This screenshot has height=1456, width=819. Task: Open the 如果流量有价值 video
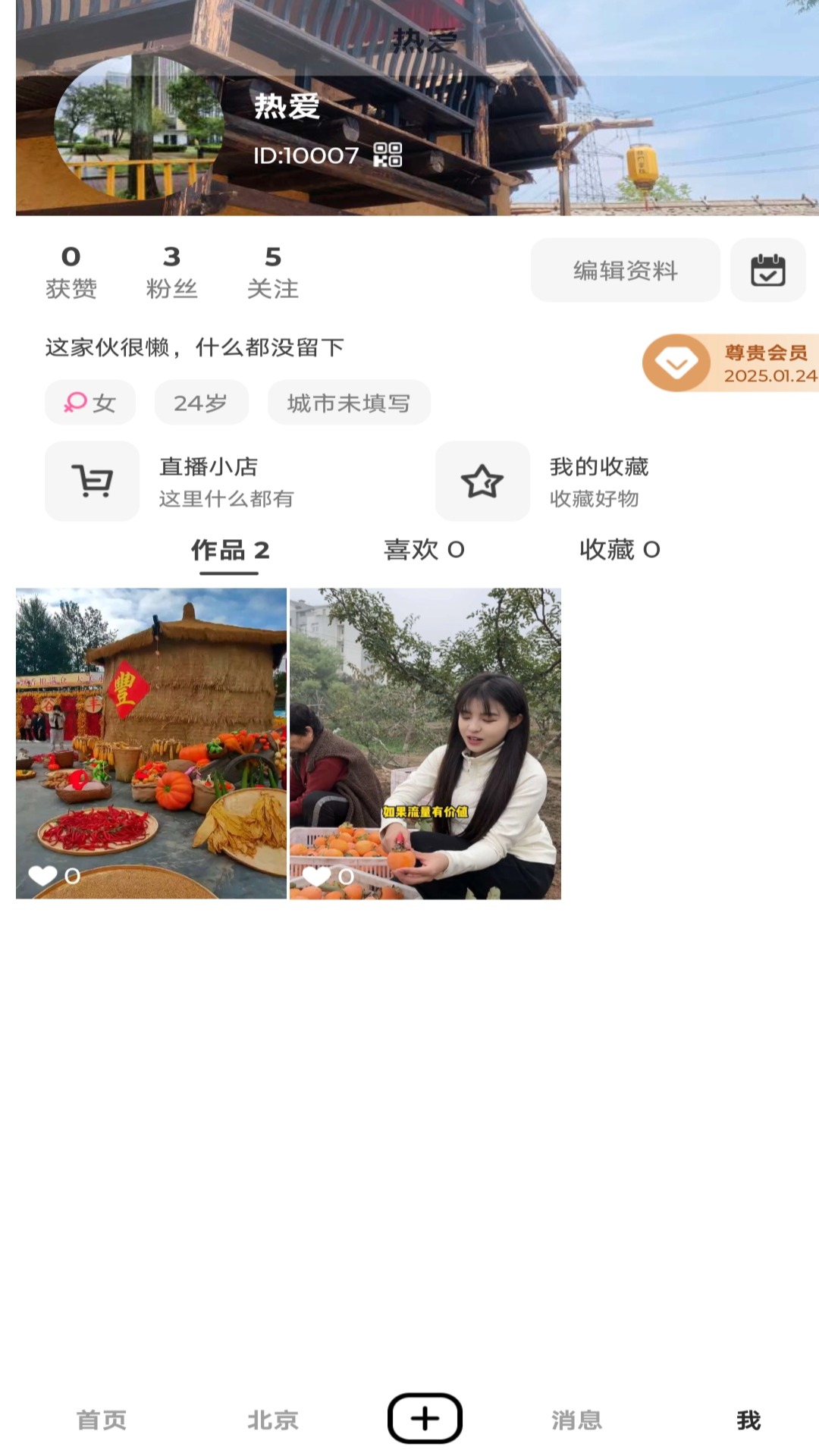point(425,743)
